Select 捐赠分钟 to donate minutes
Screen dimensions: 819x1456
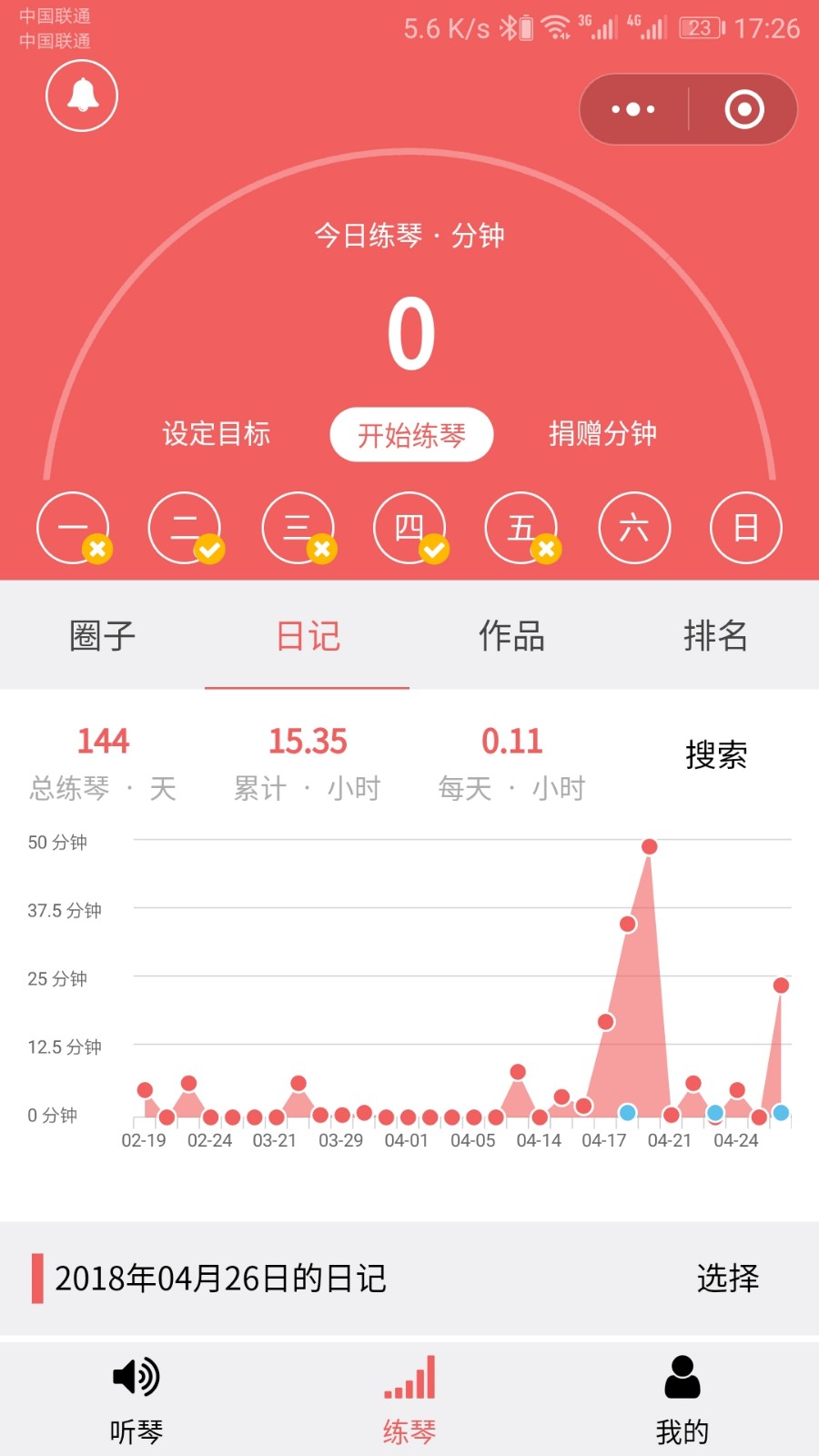[x=602, y=433]
